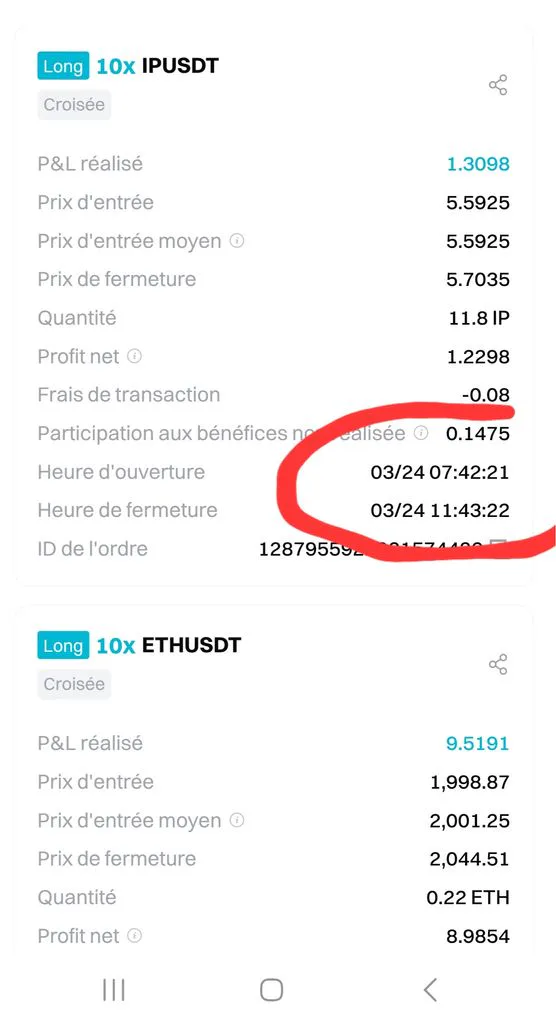Open info icon beside IPUSDT Profit net
556x1024 pixels.
coord(135,356)
